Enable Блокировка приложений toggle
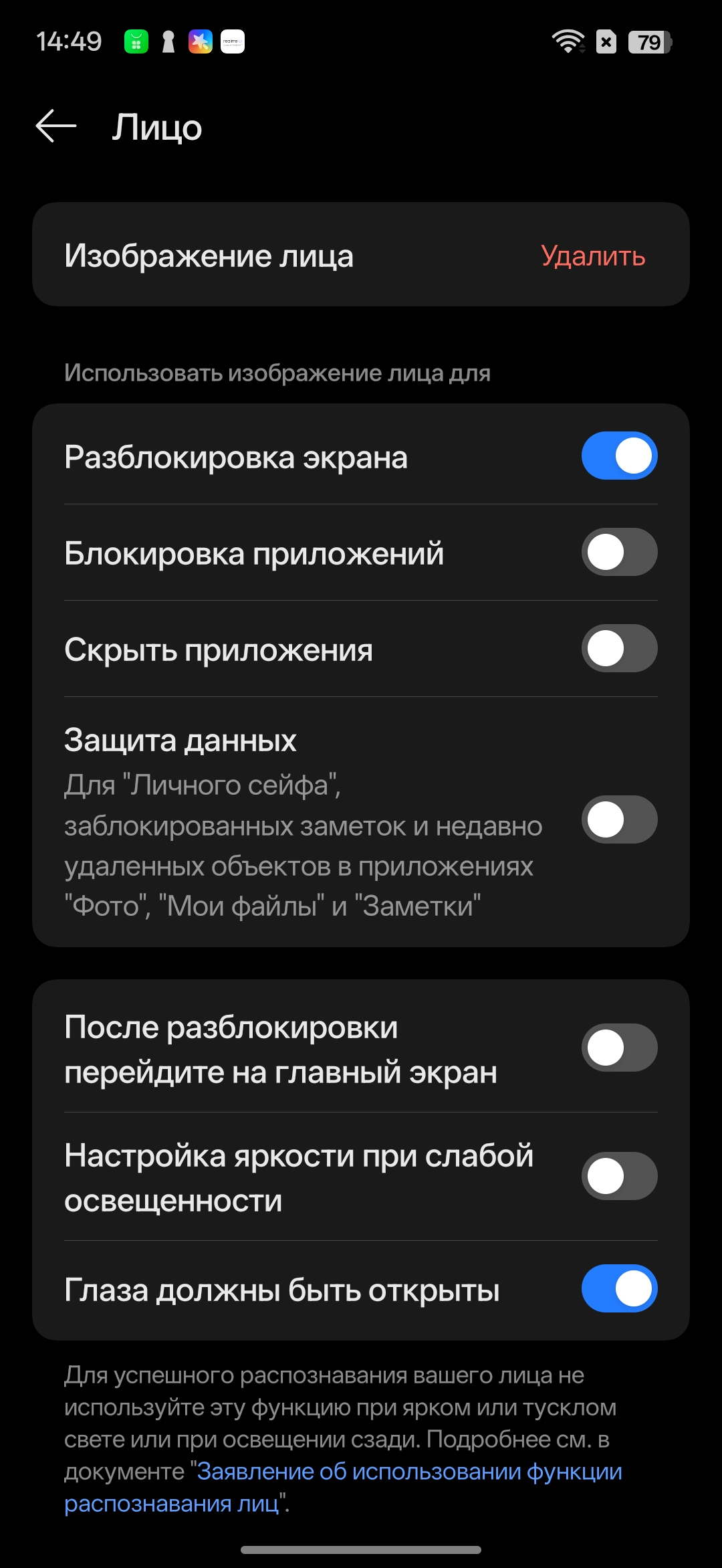The width and height of the screenshot is (722, 1568). pos(619,553)
